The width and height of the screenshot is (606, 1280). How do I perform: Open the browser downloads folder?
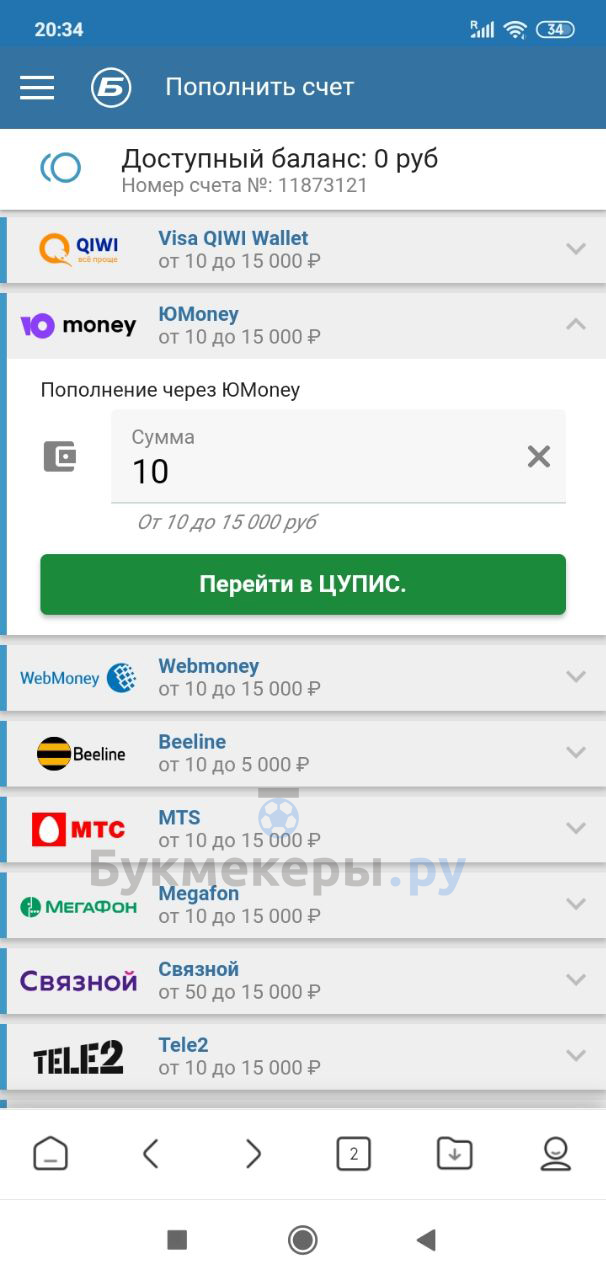(x=455, y=1154)
